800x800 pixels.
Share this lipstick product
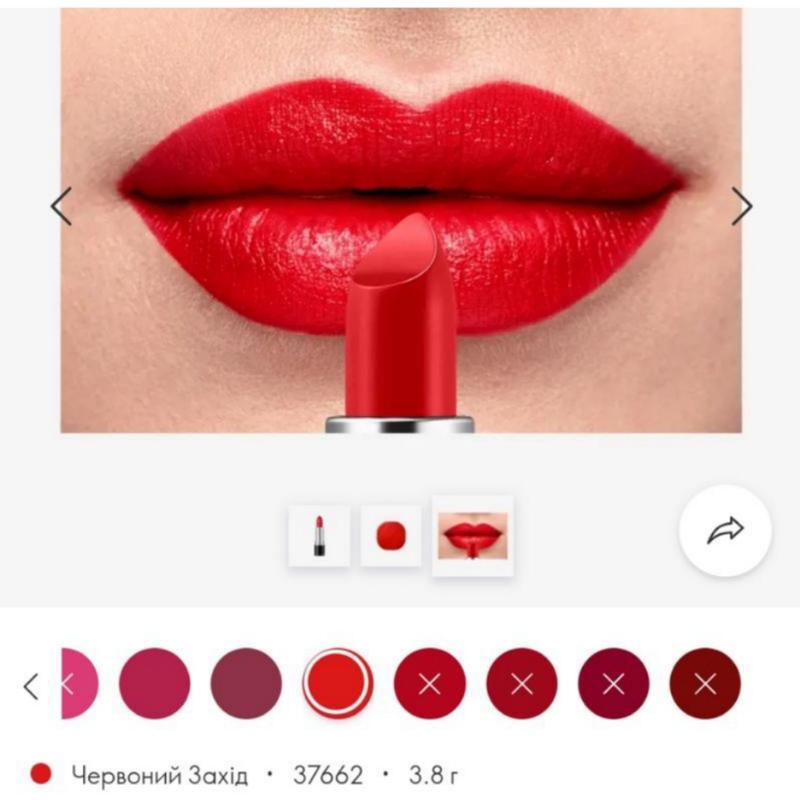pyautogui.click(x=725, y=530)
